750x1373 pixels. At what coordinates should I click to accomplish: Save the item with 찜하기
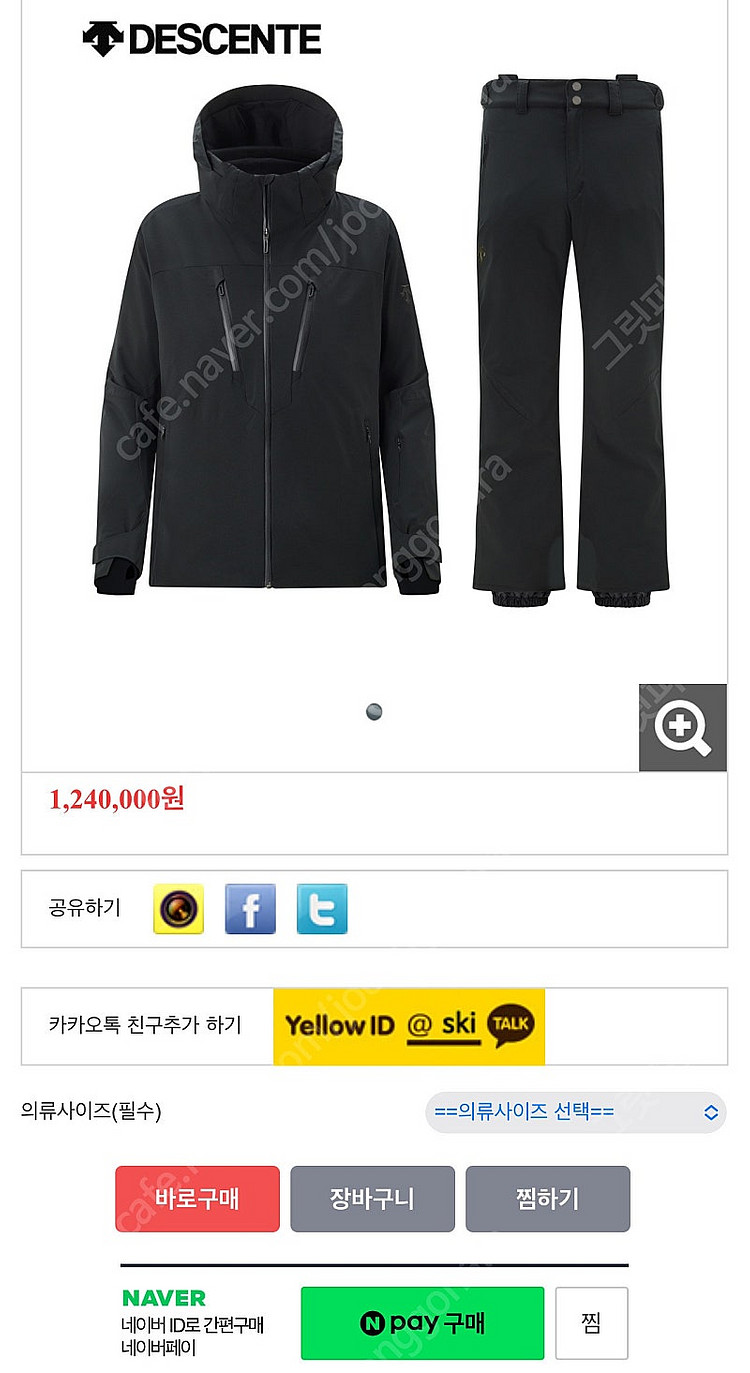point(547,1198)
